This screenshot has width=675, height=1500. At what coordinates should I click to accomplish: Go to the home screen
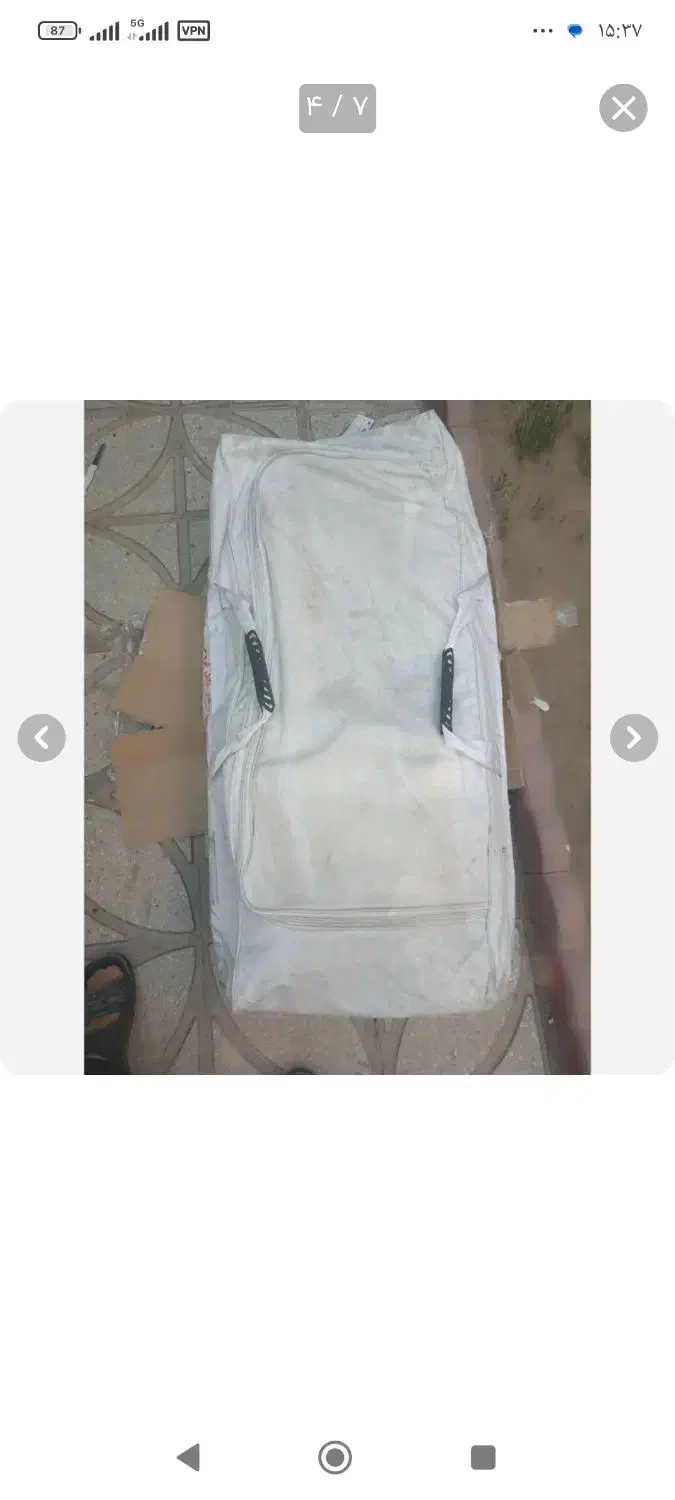point(335,1457)
